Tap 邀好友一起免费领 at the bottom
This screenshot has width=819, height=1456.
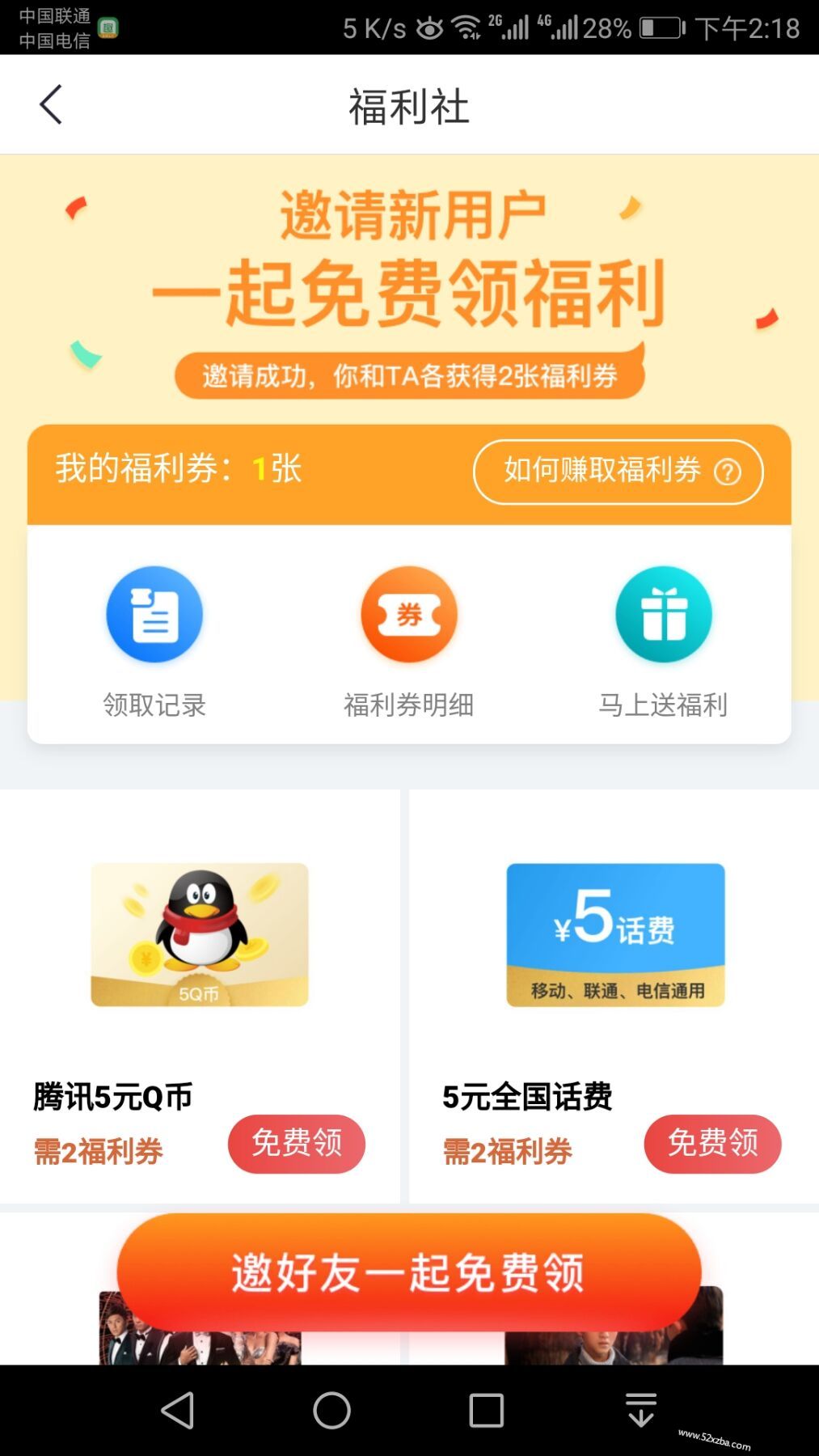(x=409, y=1272)
